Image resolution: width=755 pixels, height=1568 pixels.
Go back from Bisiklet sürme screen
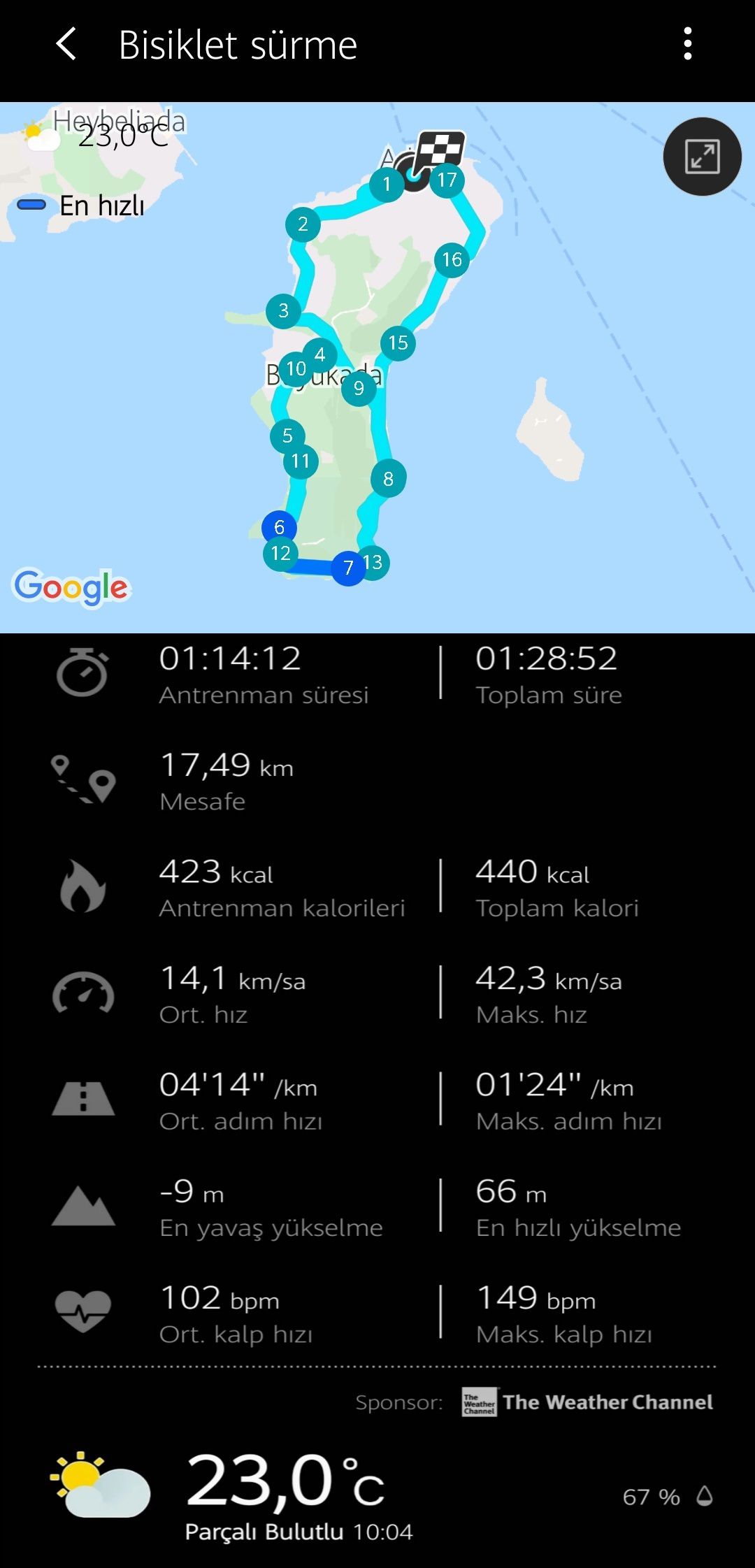point(66,45)
